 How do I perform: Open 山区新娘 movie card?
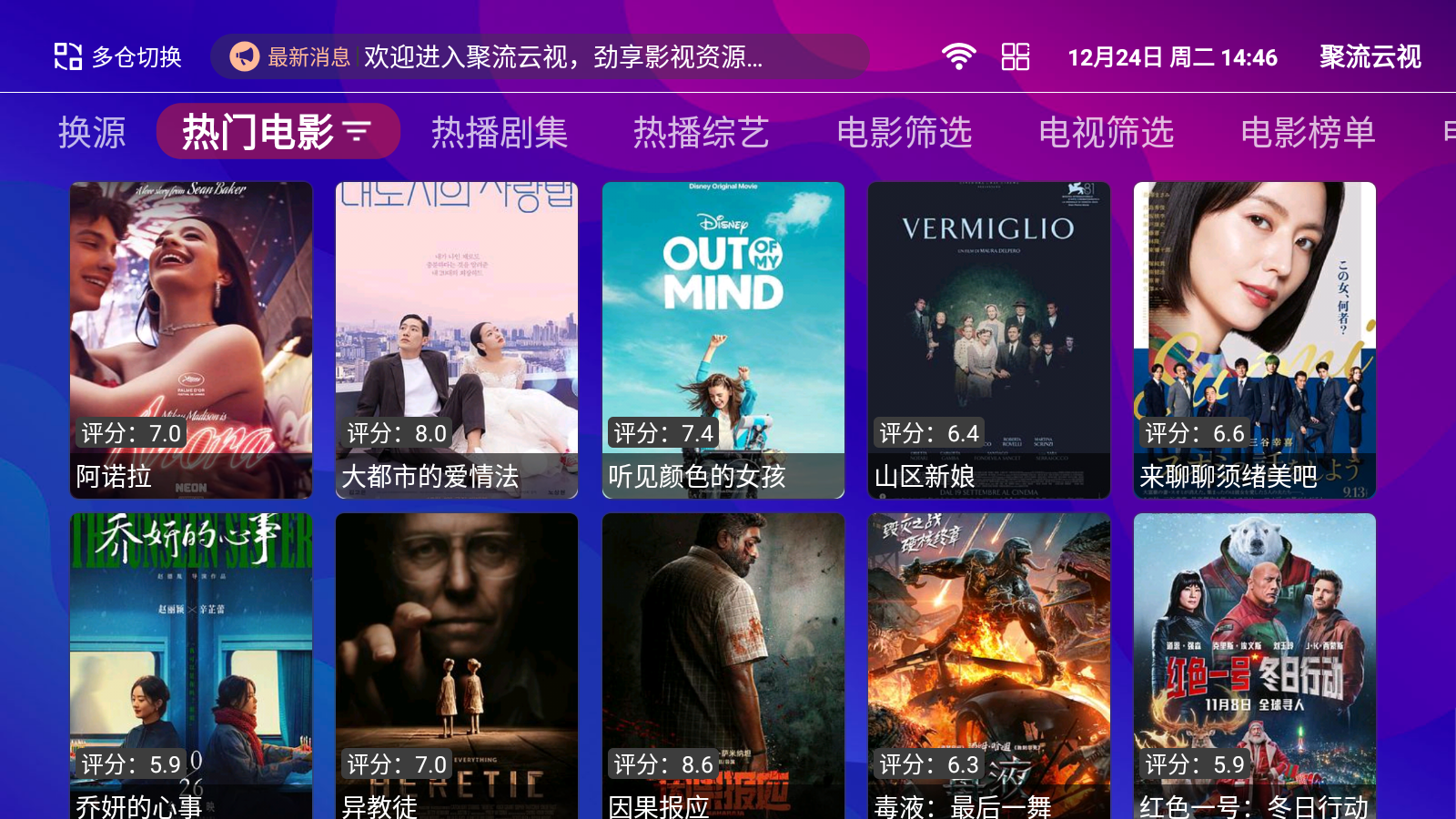point(988,339)
